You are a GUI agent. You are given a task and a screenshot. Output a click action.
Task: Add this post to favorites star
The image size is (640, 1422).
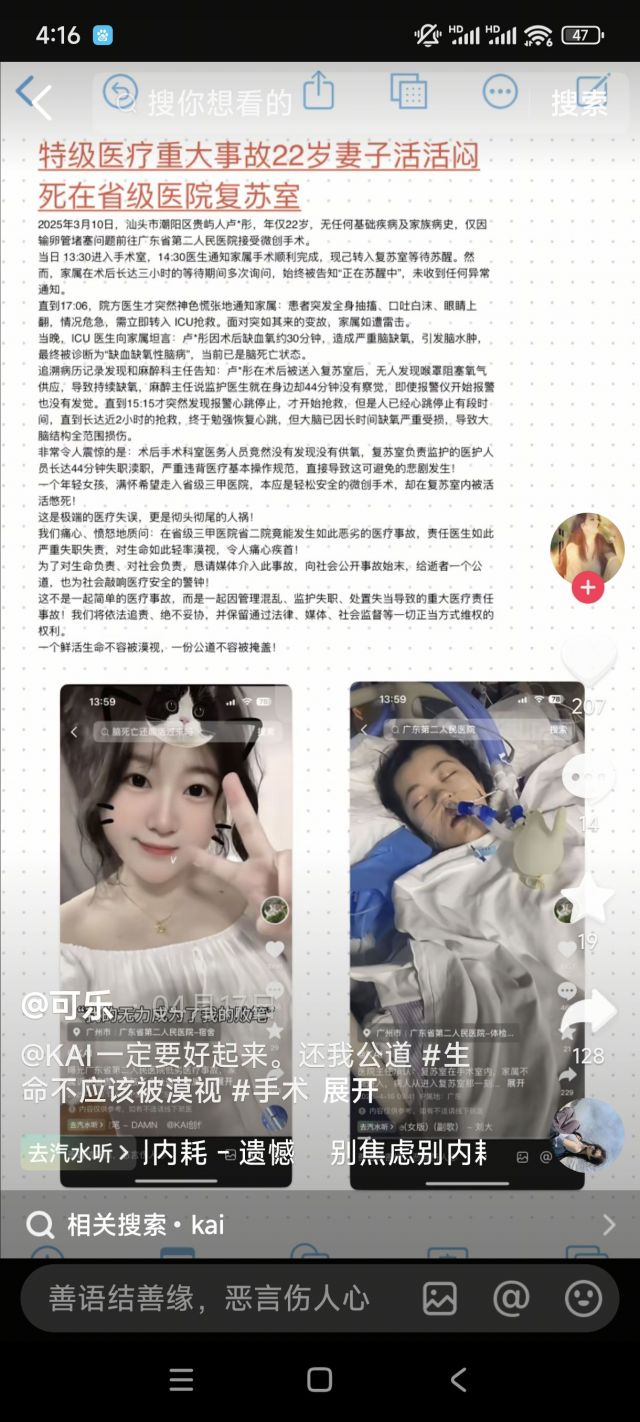pos(588,899)
